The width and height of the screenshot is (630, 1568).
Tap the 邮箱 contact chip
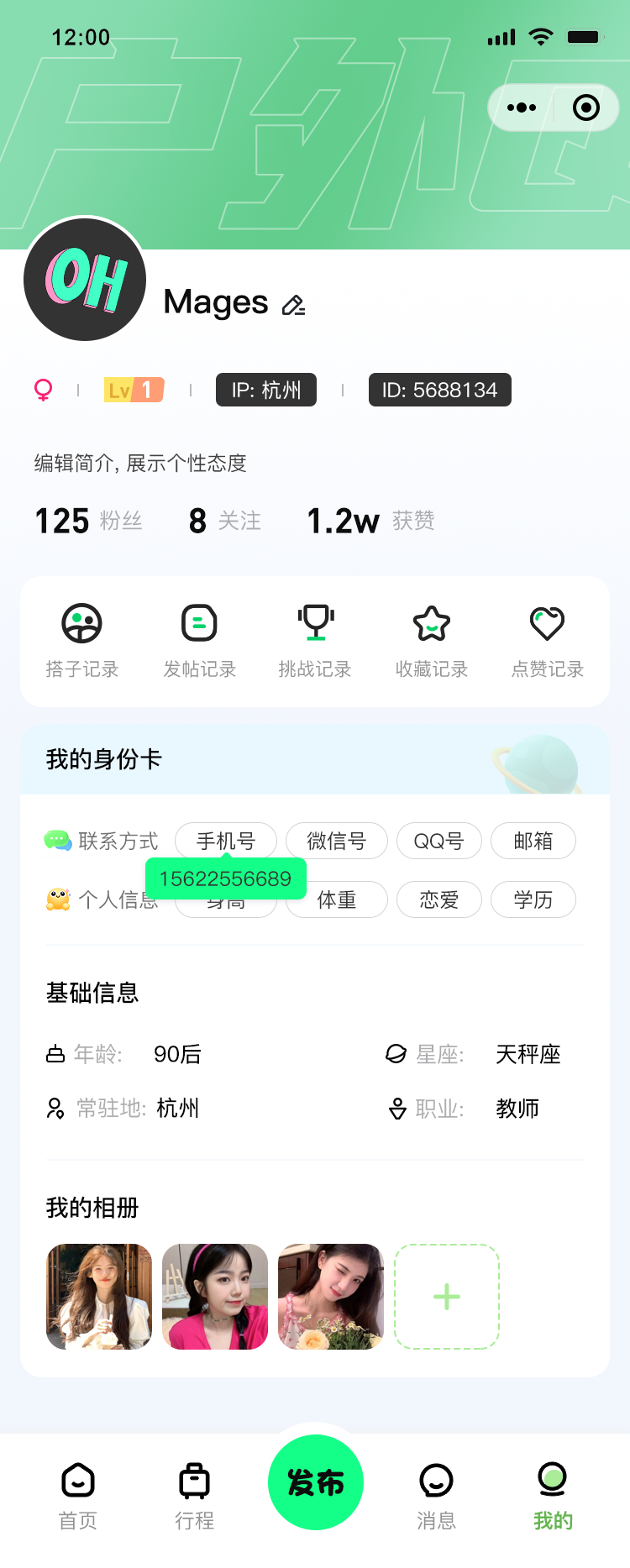[533, 841]
